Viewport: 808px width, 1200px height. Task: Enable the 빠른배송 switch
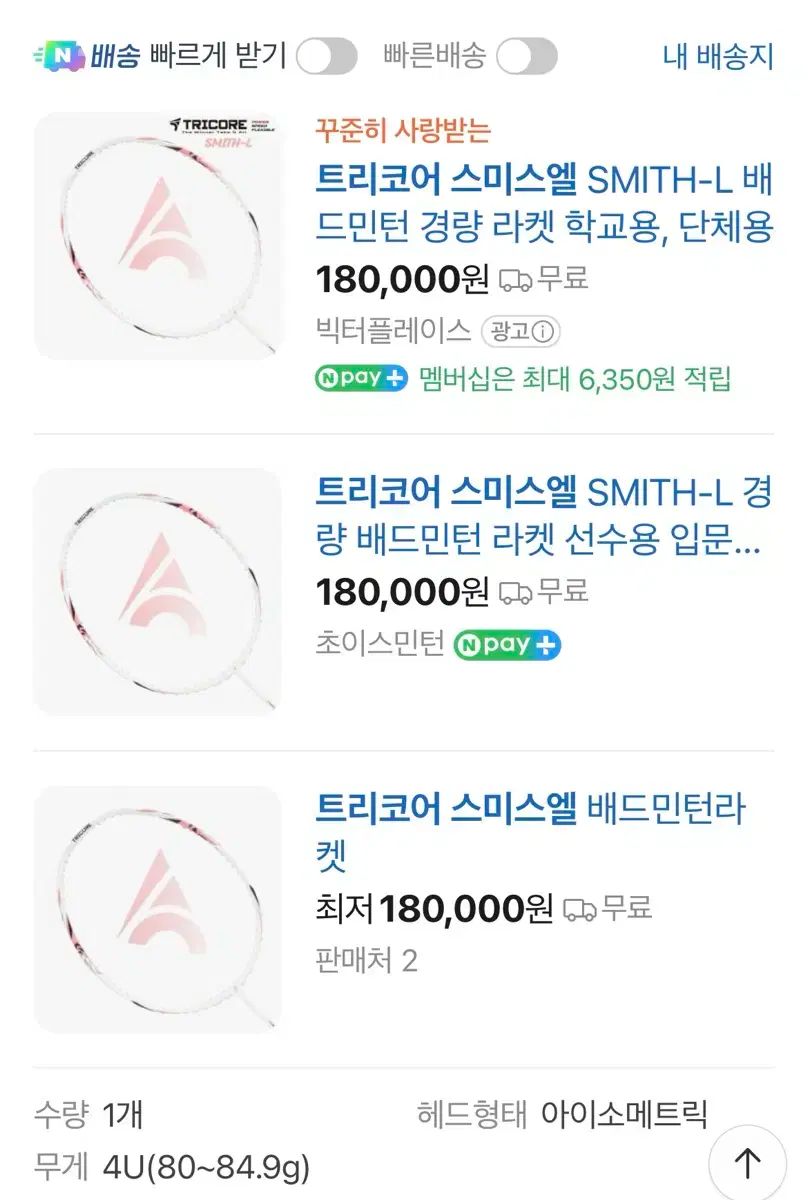527,56
